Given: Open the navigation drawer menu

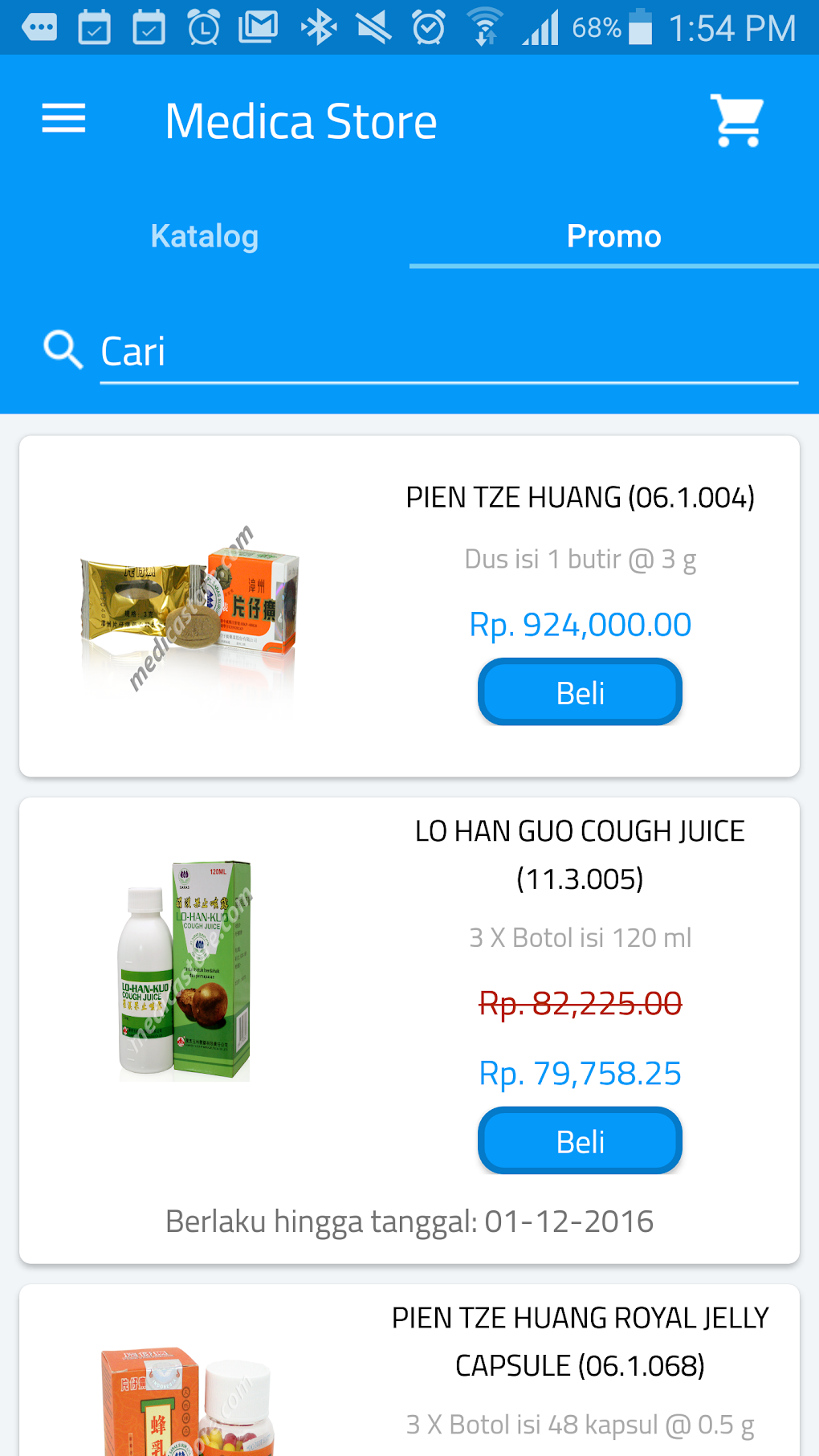Looking at the screenshot, I should [63, 119].
